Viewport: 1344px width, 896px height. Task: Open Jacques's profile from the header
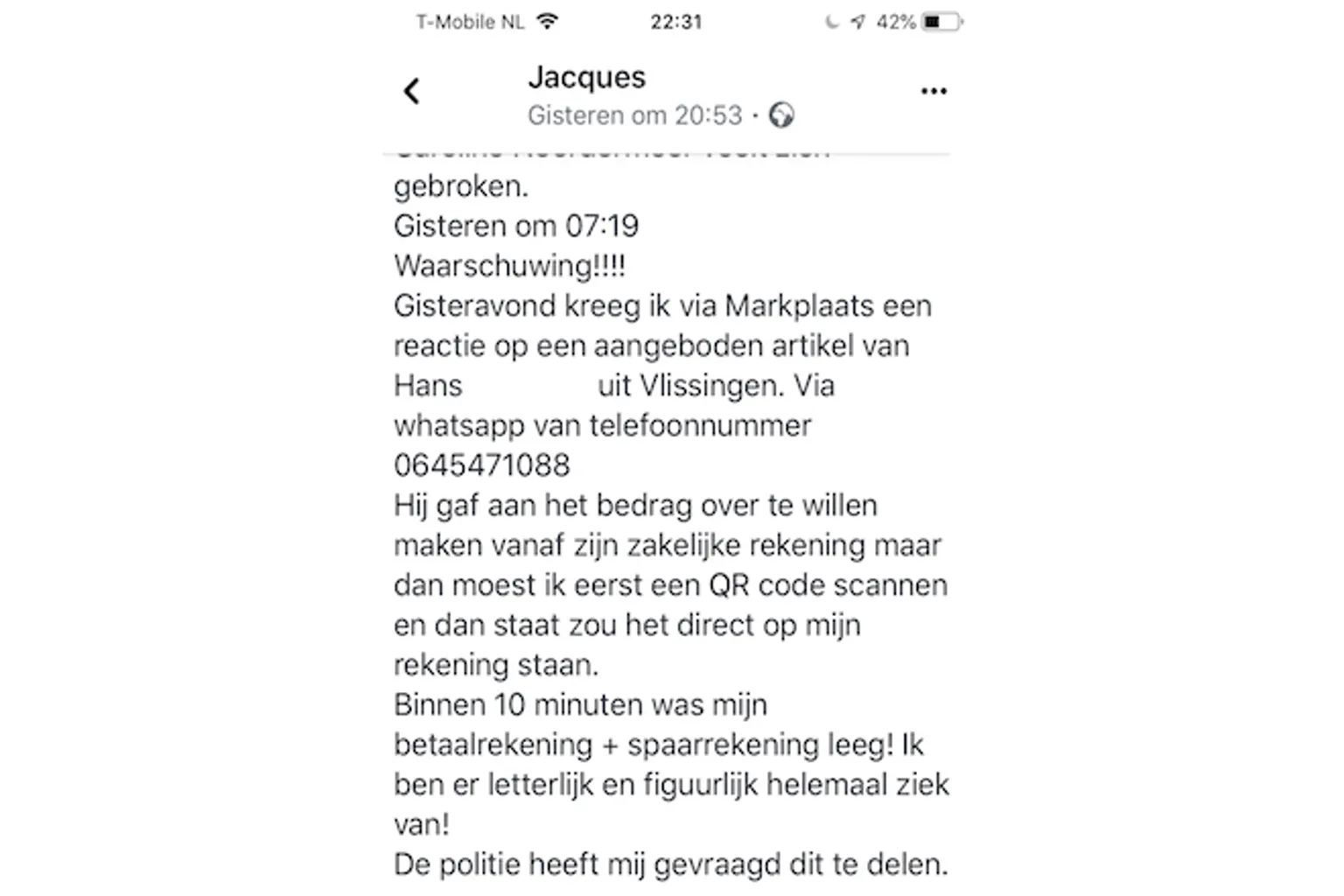[x=586, y=78]
